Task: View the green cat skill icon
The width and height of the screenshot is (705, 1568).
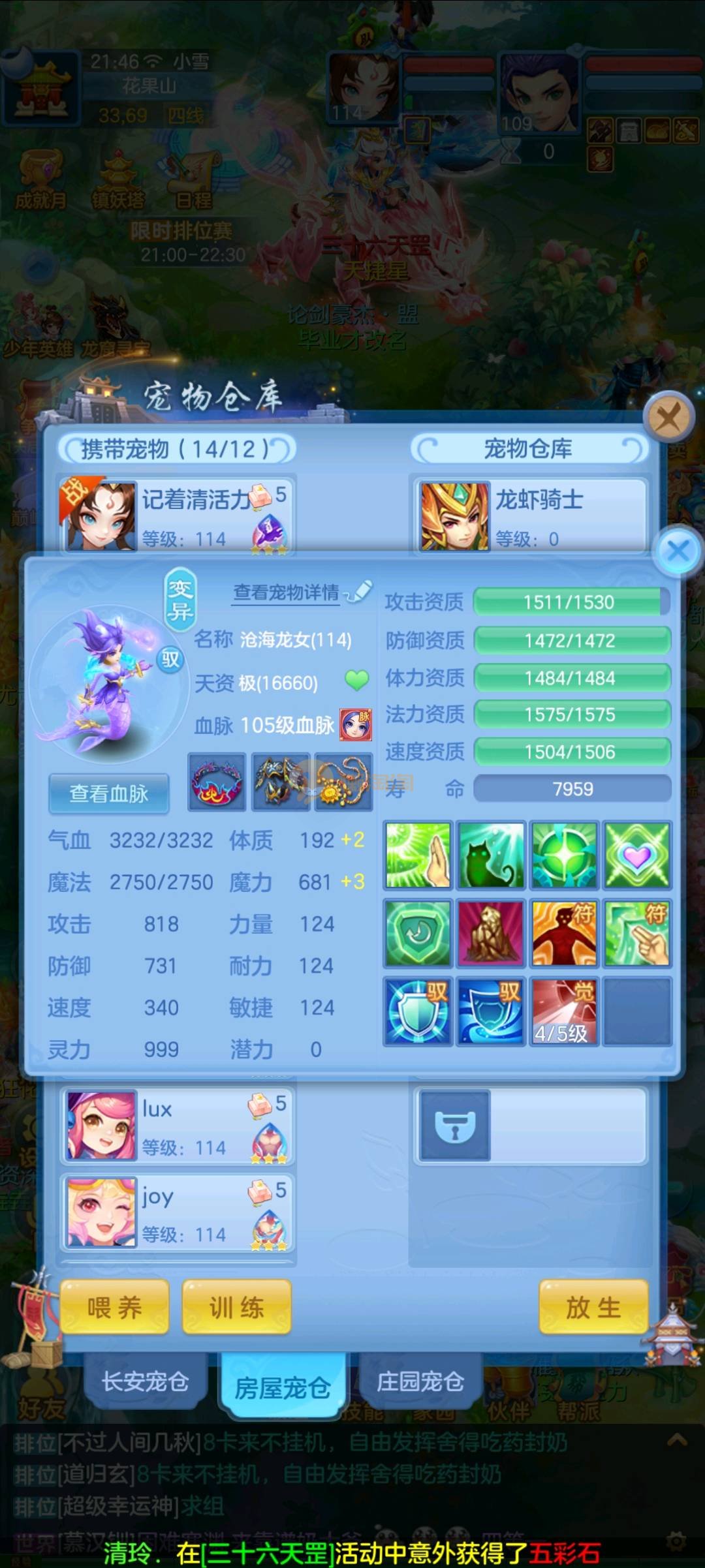Action: click(x=491, y=855)
